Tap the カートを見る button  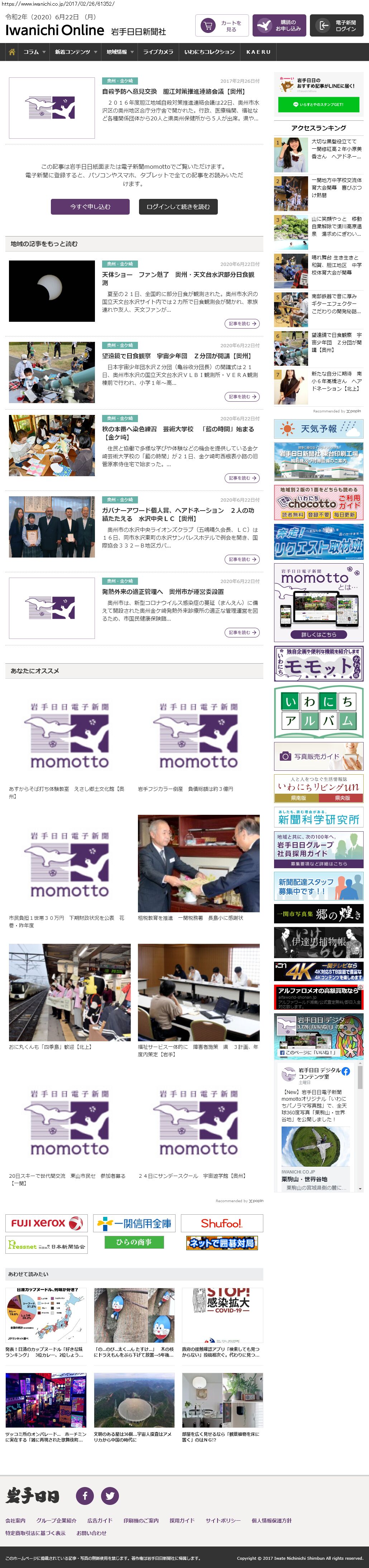(222, 25)
